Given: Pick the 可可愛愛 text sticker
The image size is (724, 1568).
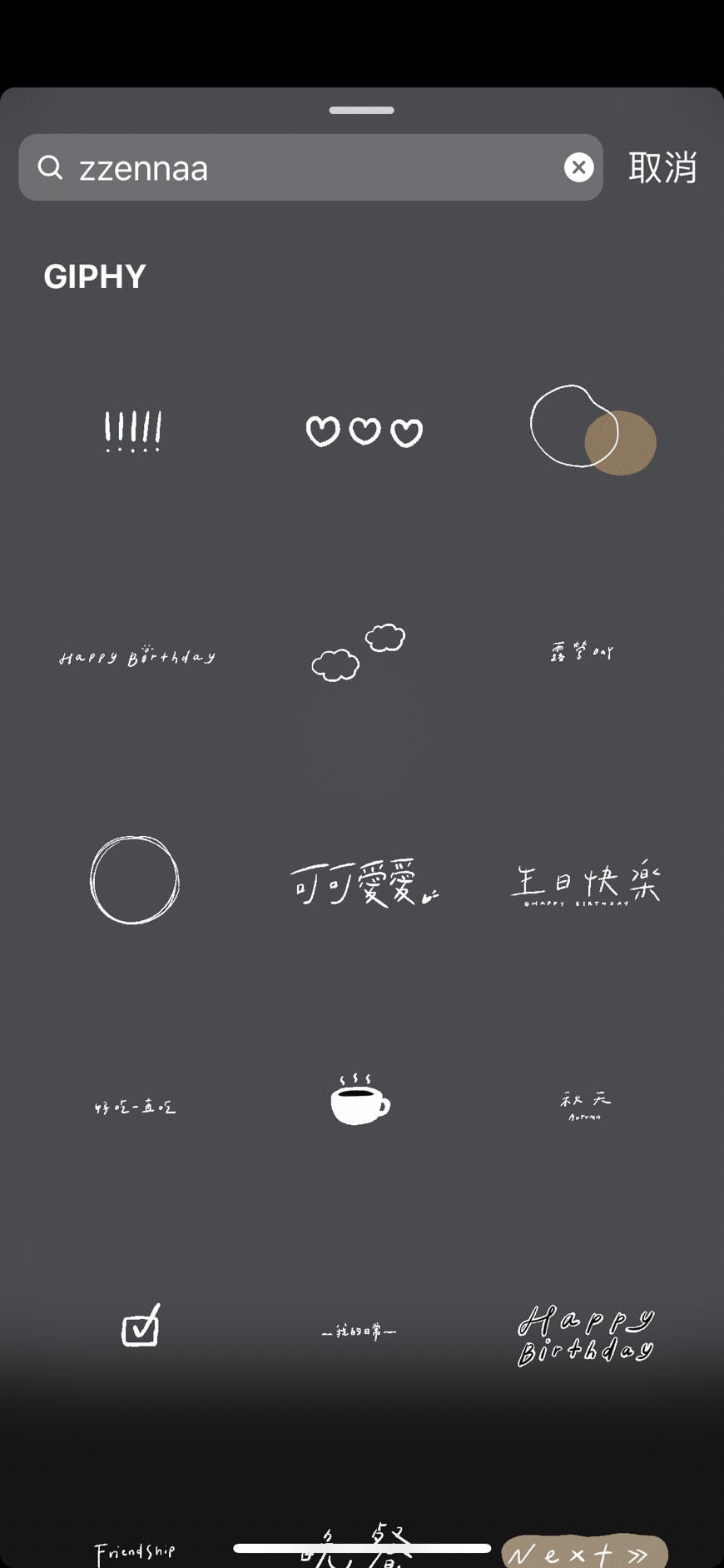Looking at the screenshot, I should click(363, 883).
